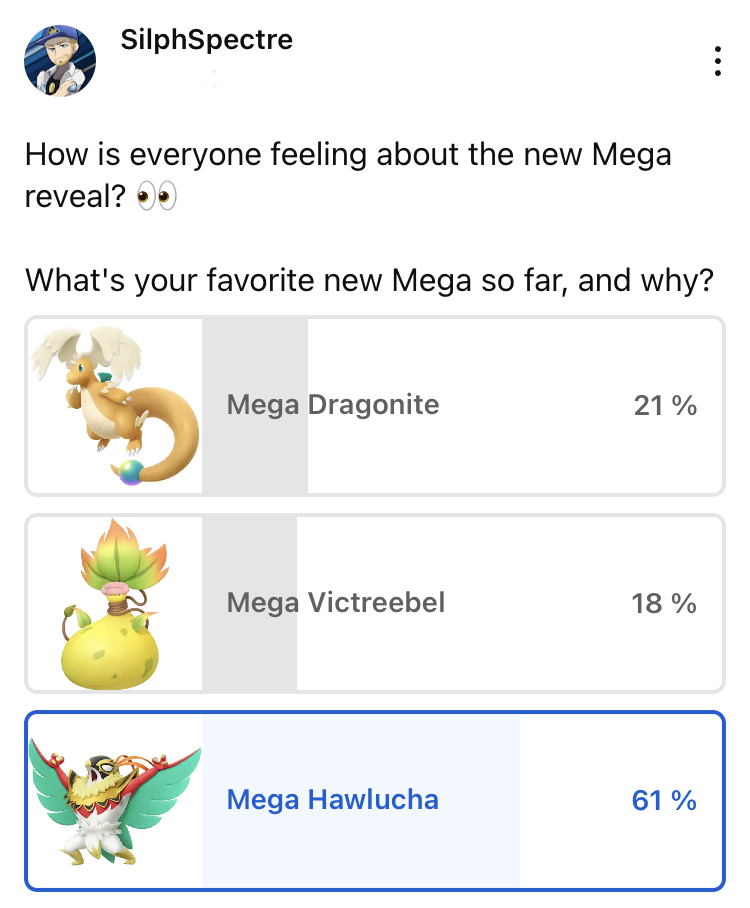Select the Mega Hawlucha poll option
Screen dimensions: 750x908
(374, 800)
